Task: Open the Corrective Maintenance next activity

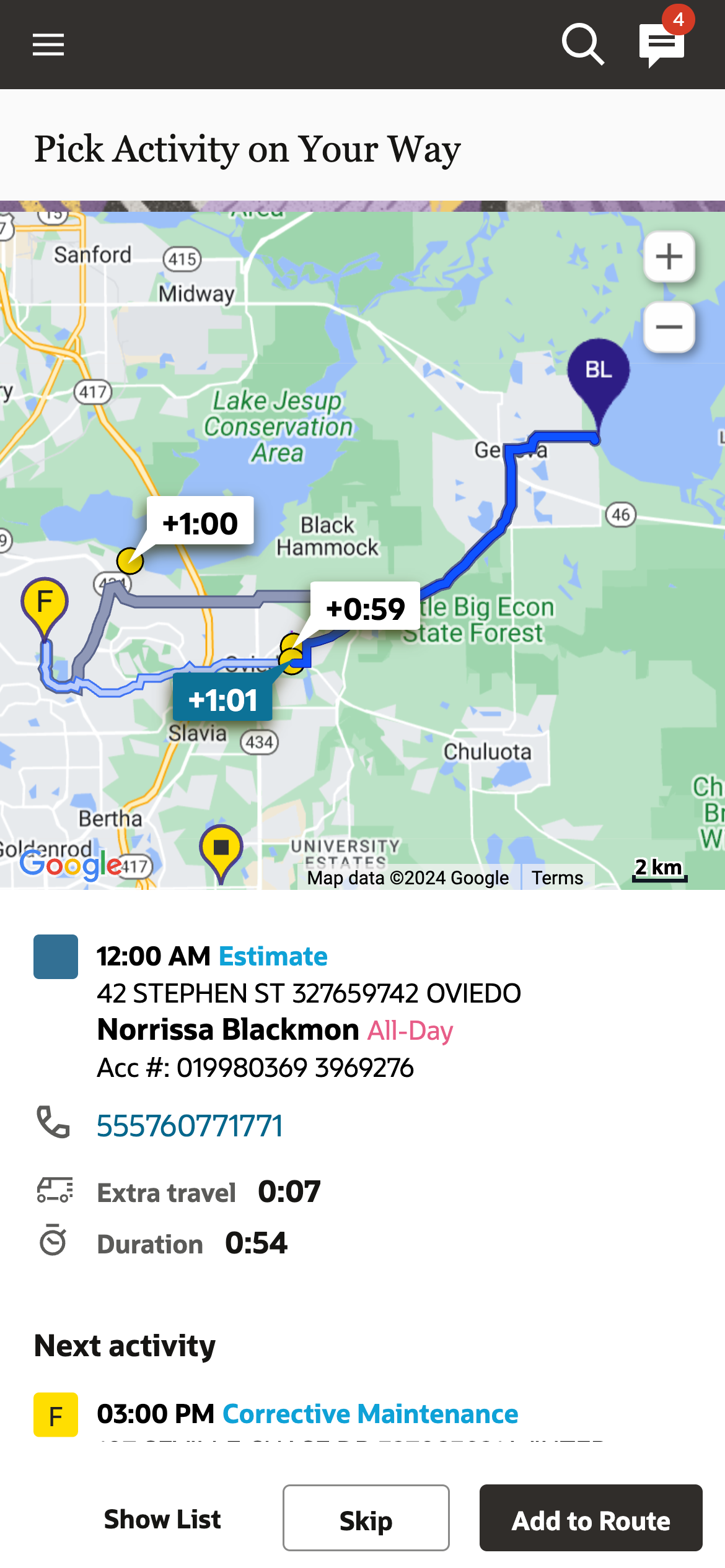Action: tap(370, 1414)
